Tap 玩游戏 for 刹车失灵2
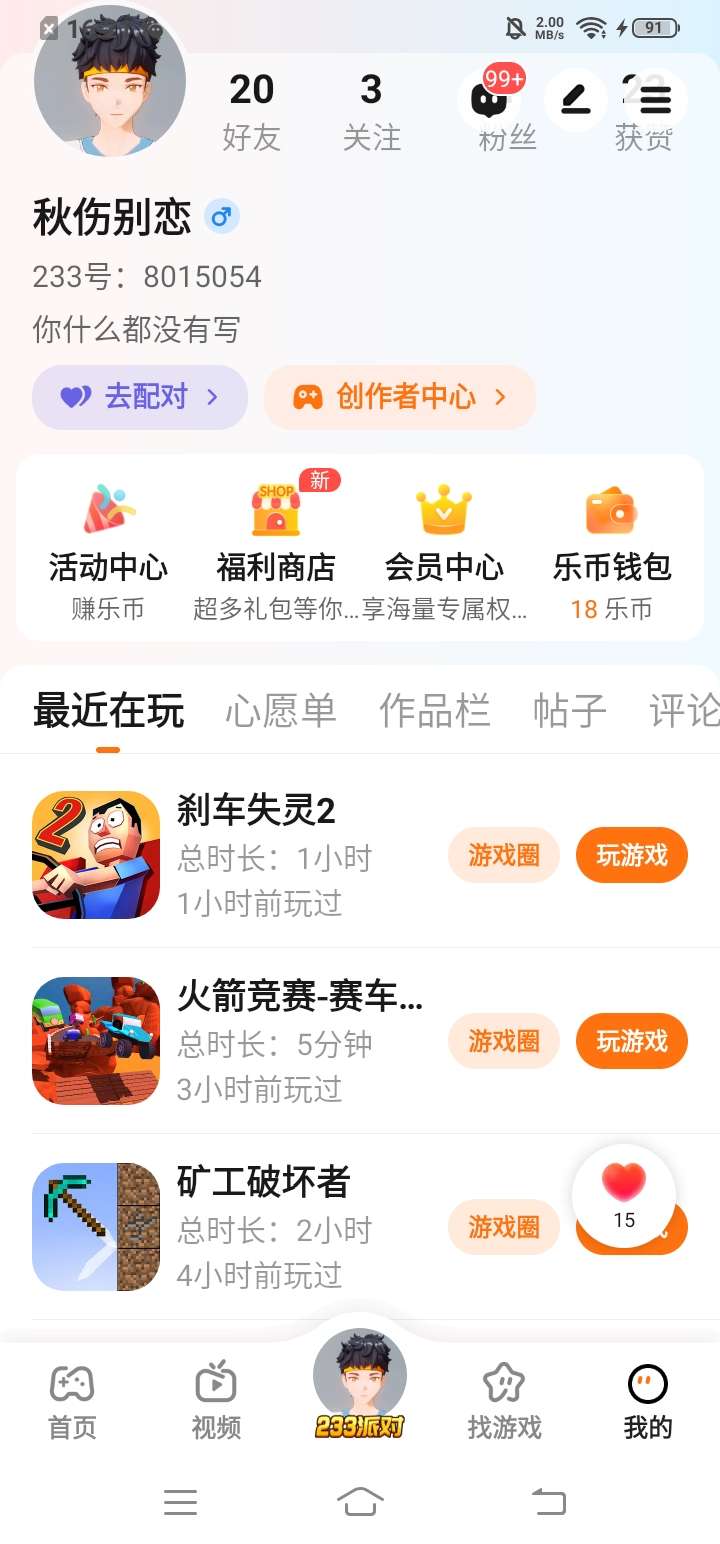 tap(632, 856)
